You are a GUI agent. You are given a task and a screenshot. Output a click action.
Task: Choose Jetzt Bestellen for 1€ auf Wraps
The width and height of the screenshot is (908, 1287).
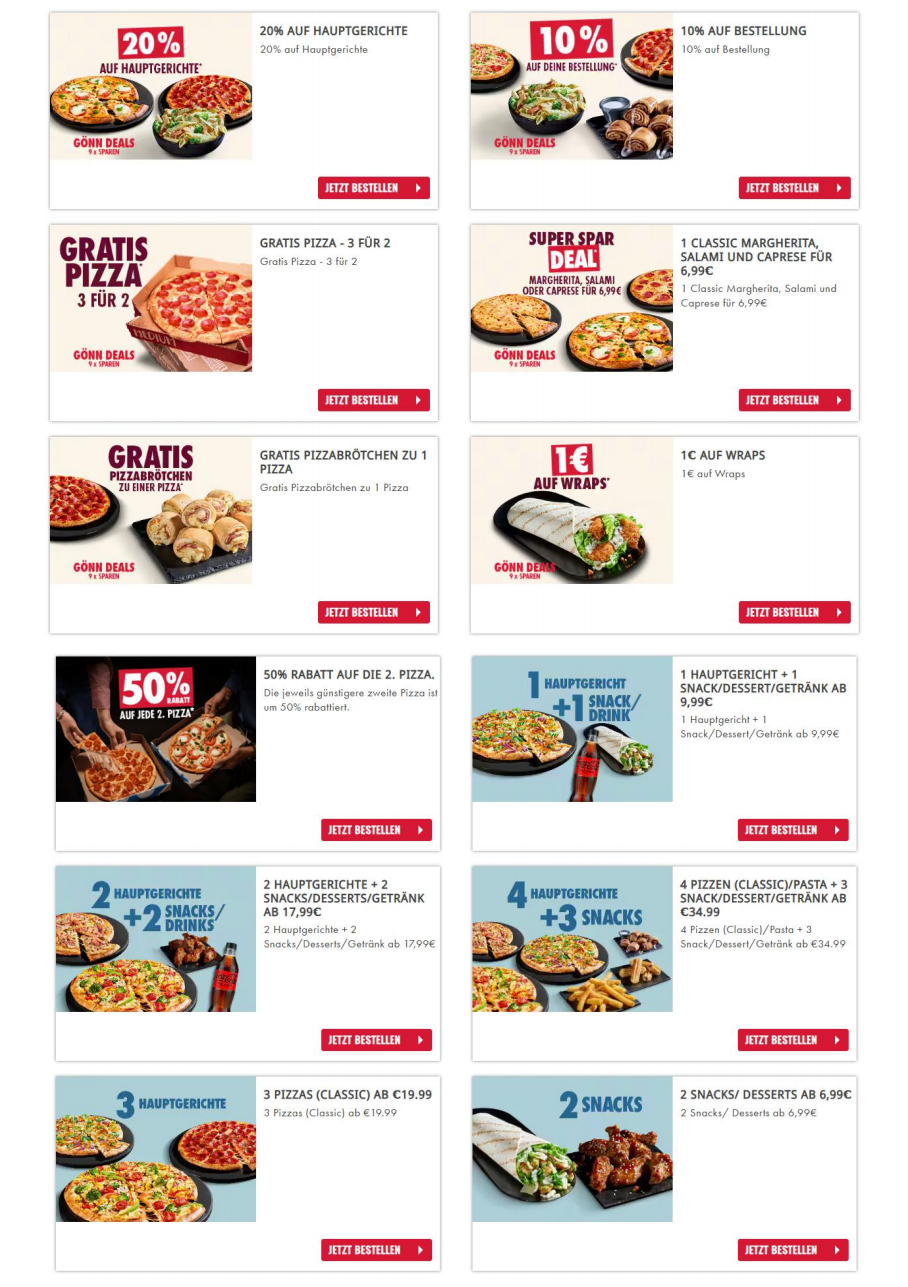(x=794, y=612)
